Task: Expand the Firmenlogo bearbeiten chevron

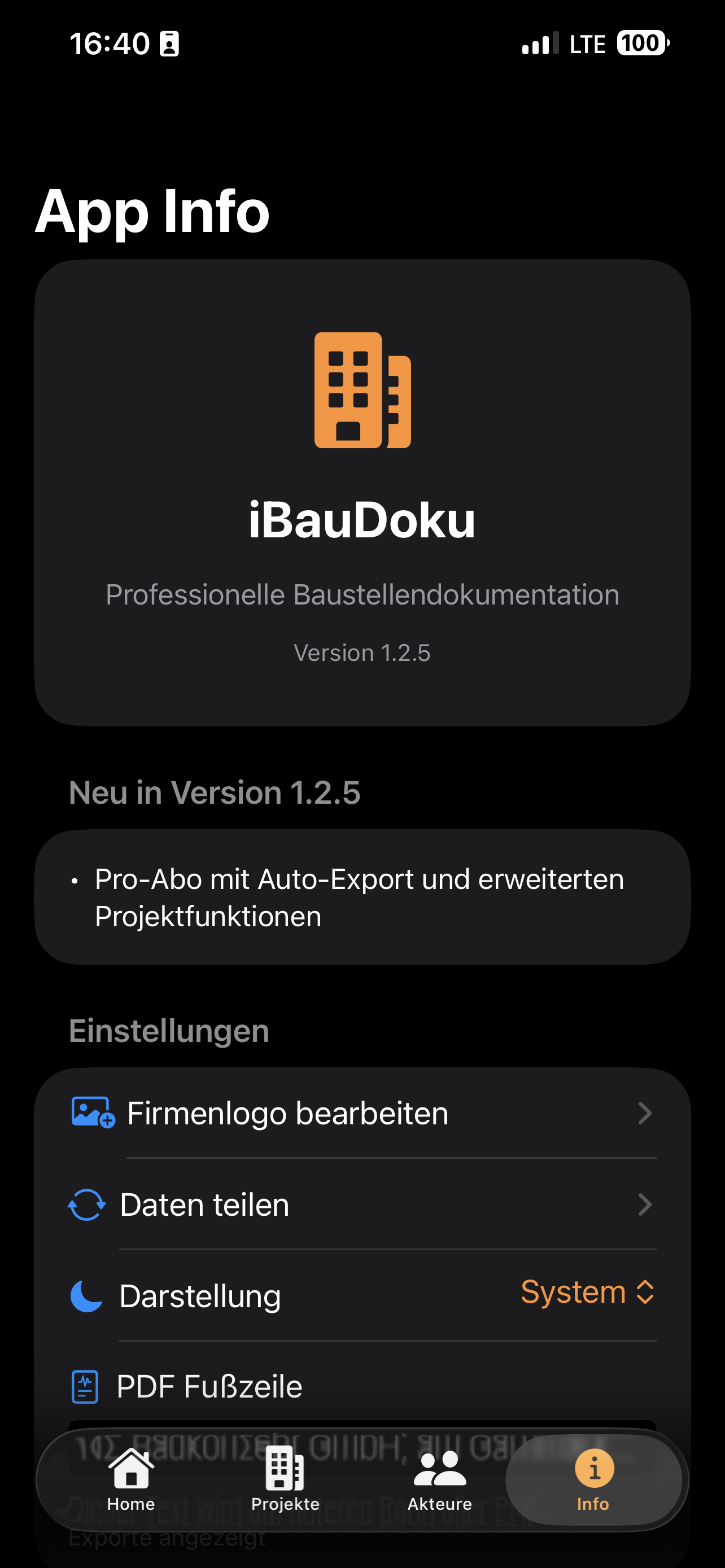Action: tap(645, 1113)
